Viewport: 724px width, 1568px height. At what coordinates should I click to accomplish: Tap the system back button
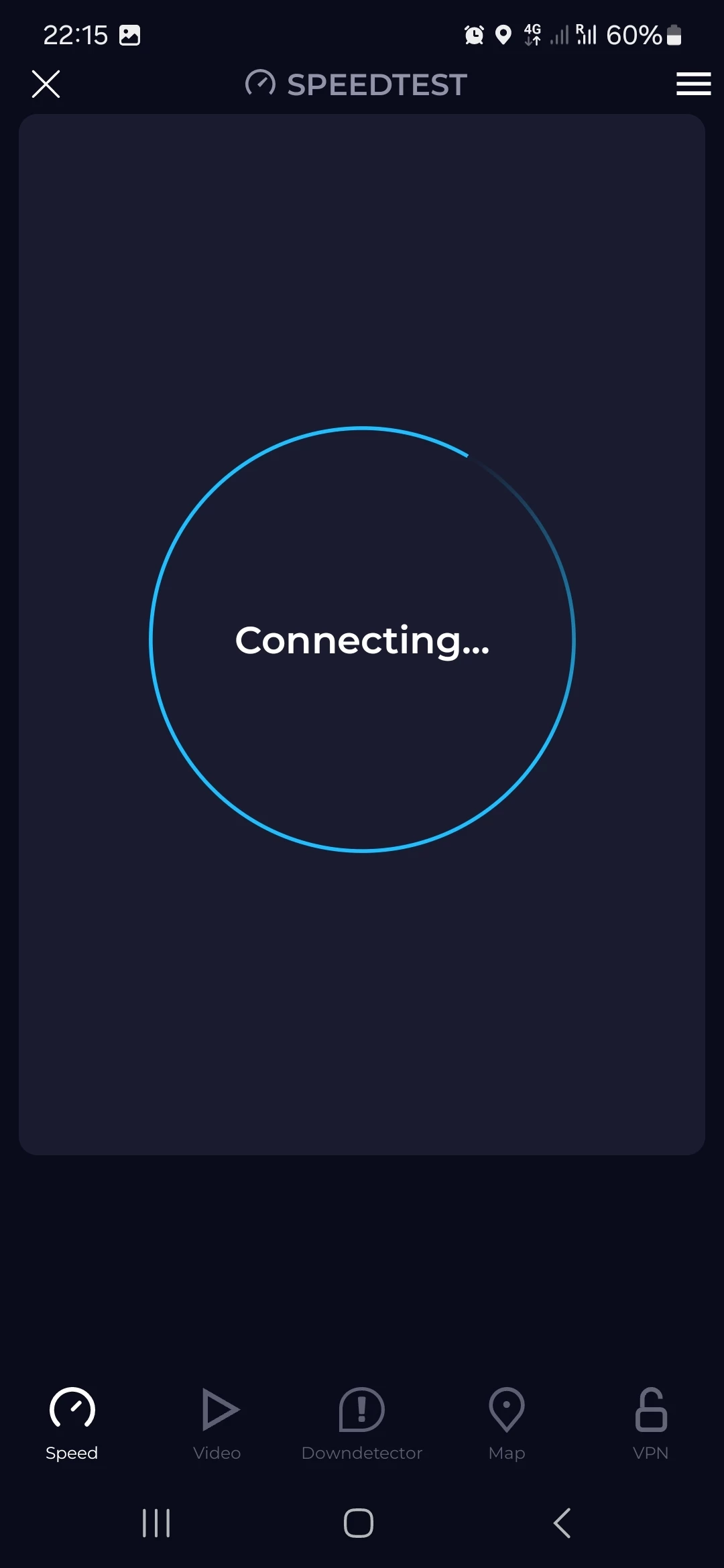pyautogui.click(x=562, y=1523)
